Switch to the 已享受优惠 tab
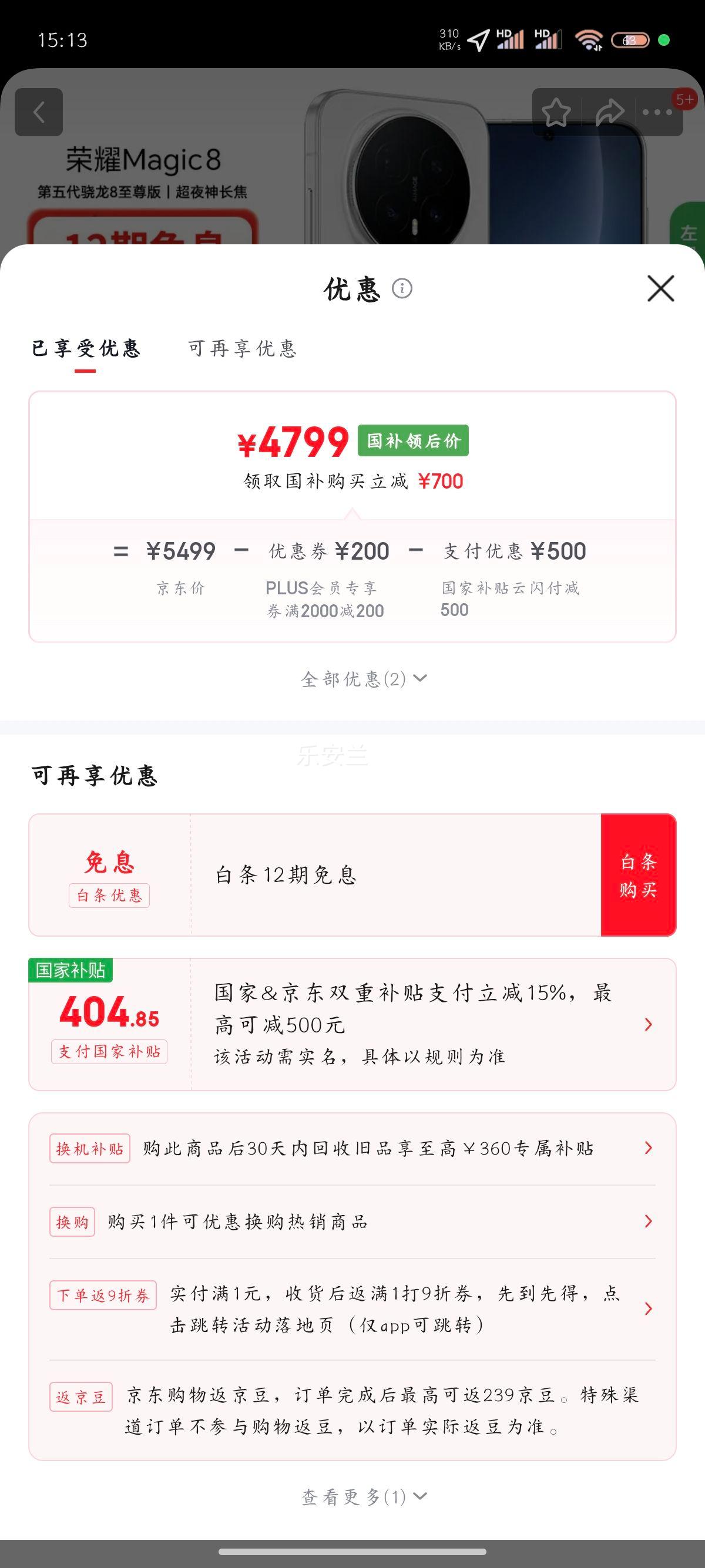This screenshot has width=705, height=1568. point(87,349)
